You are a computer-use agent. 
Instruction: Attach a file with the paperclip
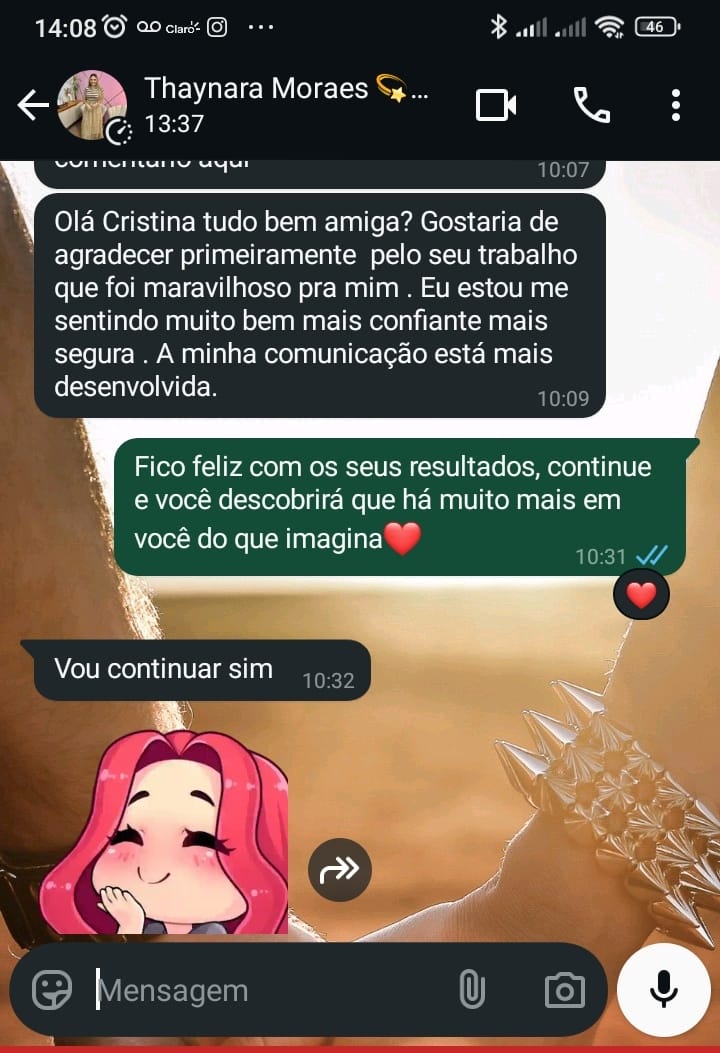pos(471,990)
